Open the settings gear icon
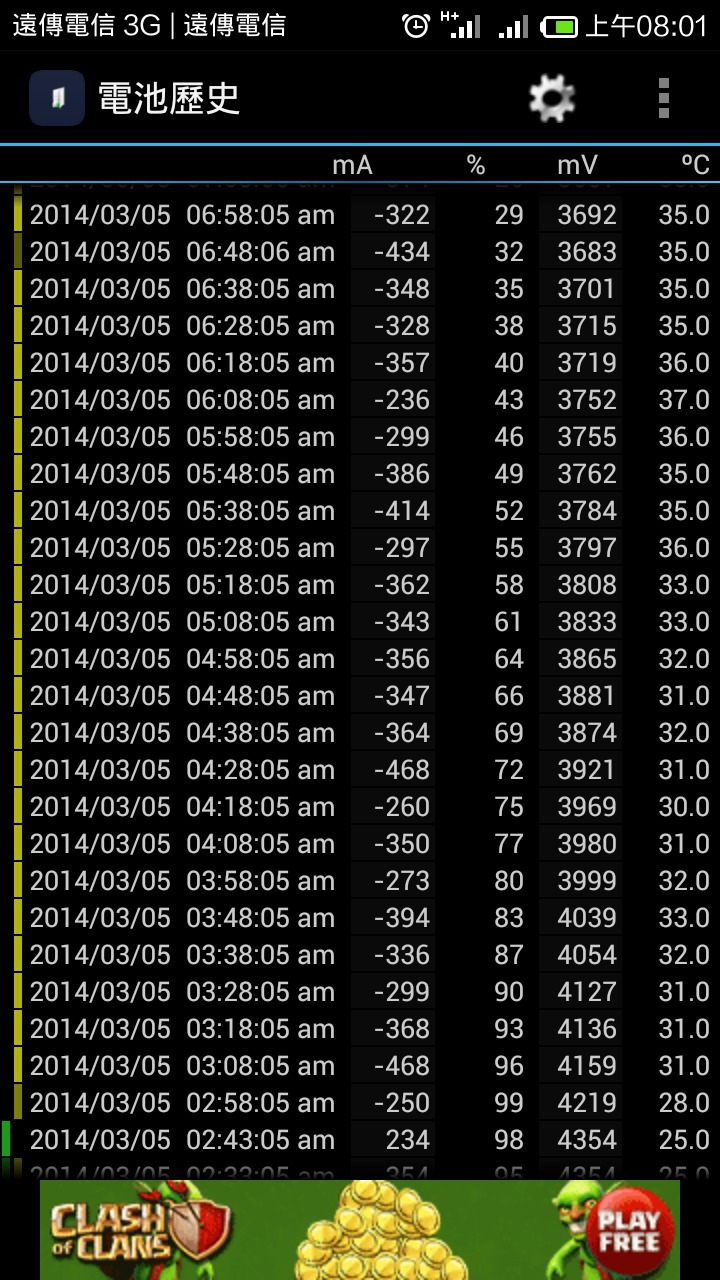This screenshot has width=720, height=1280. [551, 98]
